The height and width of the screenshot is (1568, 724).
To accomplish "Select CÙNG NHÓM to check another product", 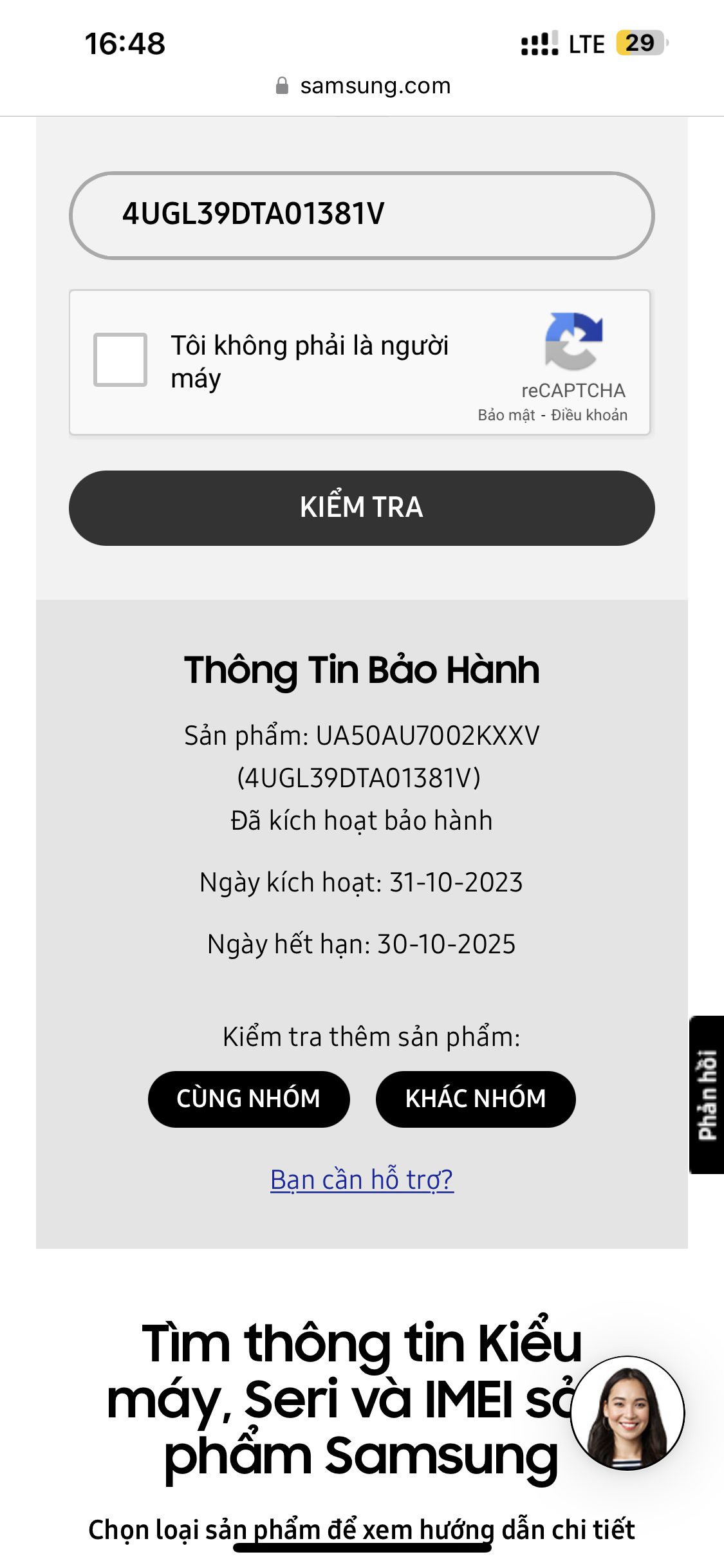I will tap(248, 1099).
